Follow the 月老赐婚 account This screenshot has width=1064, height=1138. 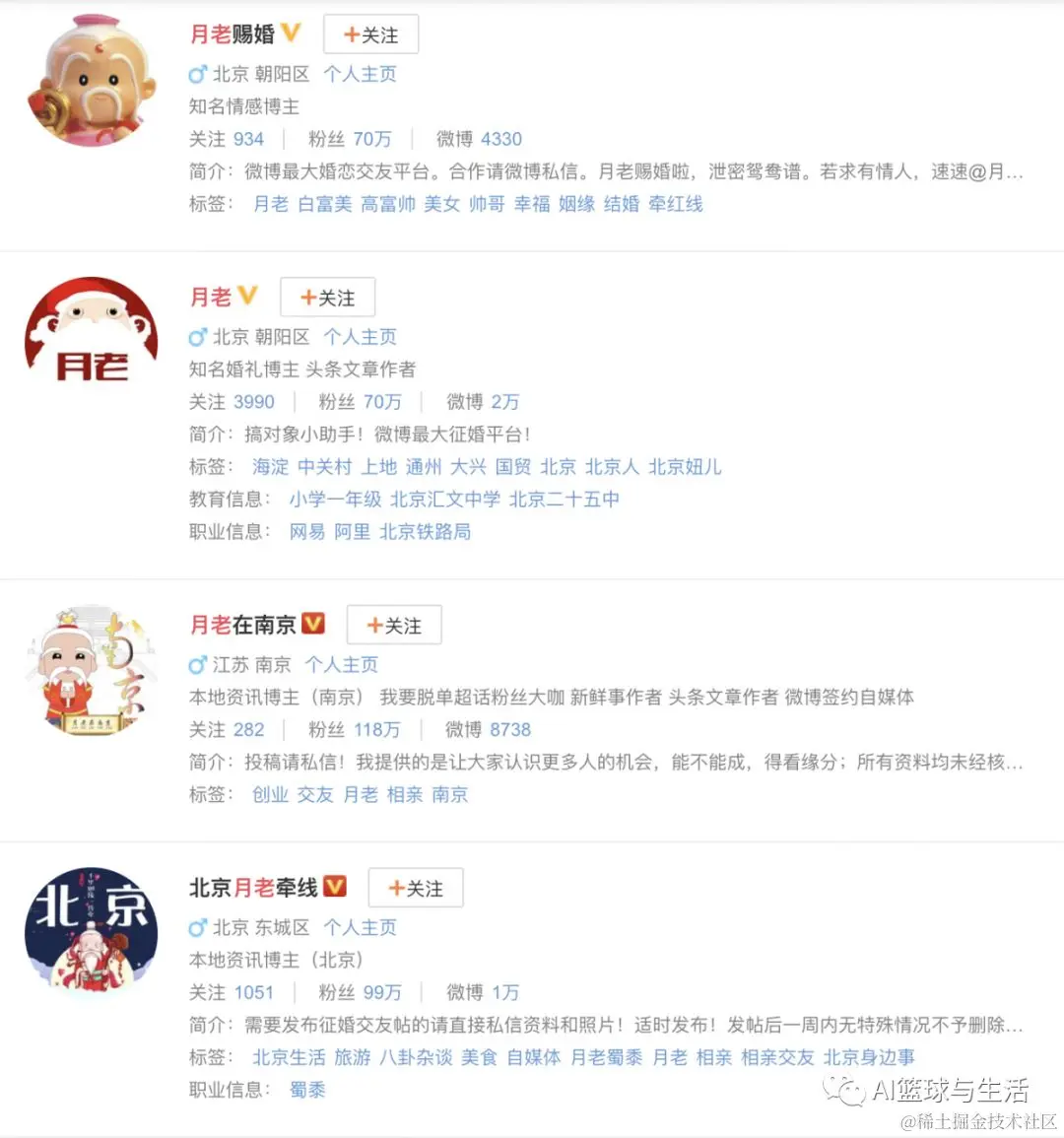(x=370, y=34)
